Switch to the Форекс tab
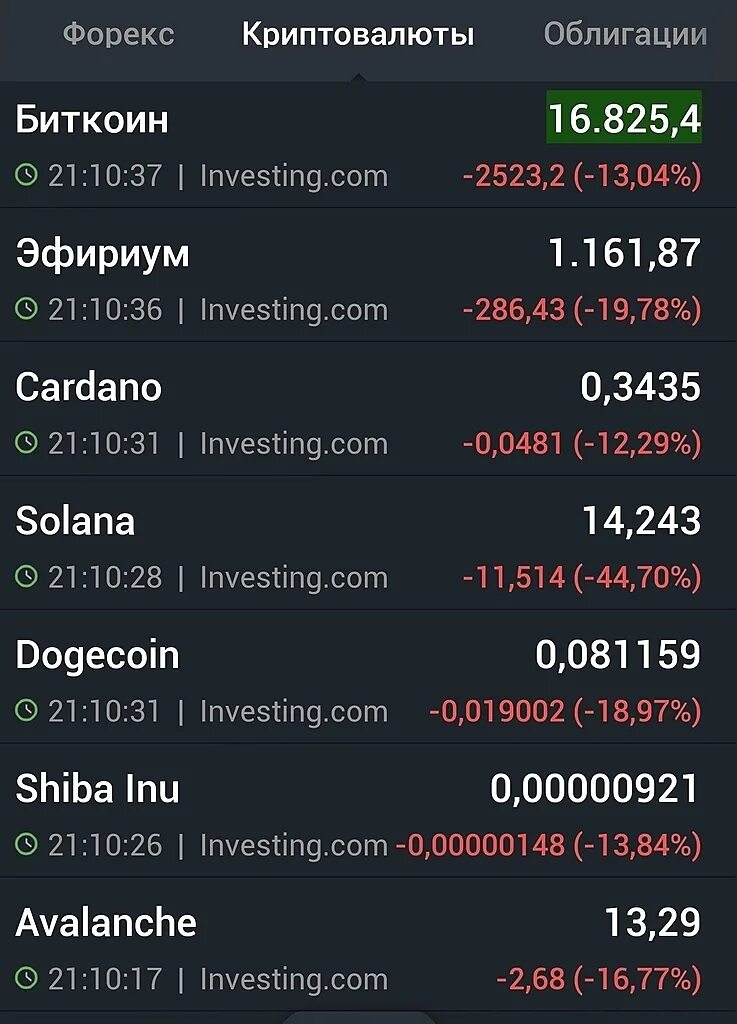Image resolution: width=737 pixels, height=1024 pixels. tap(118, 35)
